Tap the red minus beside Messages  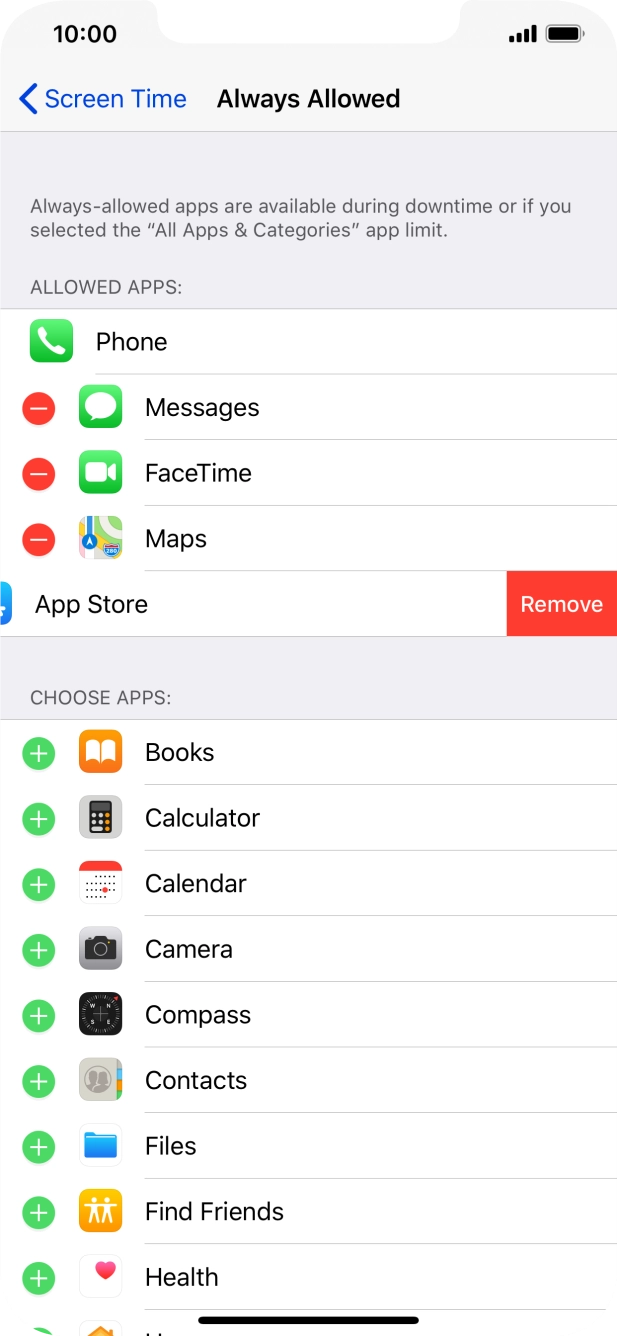[x=39, y=408]
